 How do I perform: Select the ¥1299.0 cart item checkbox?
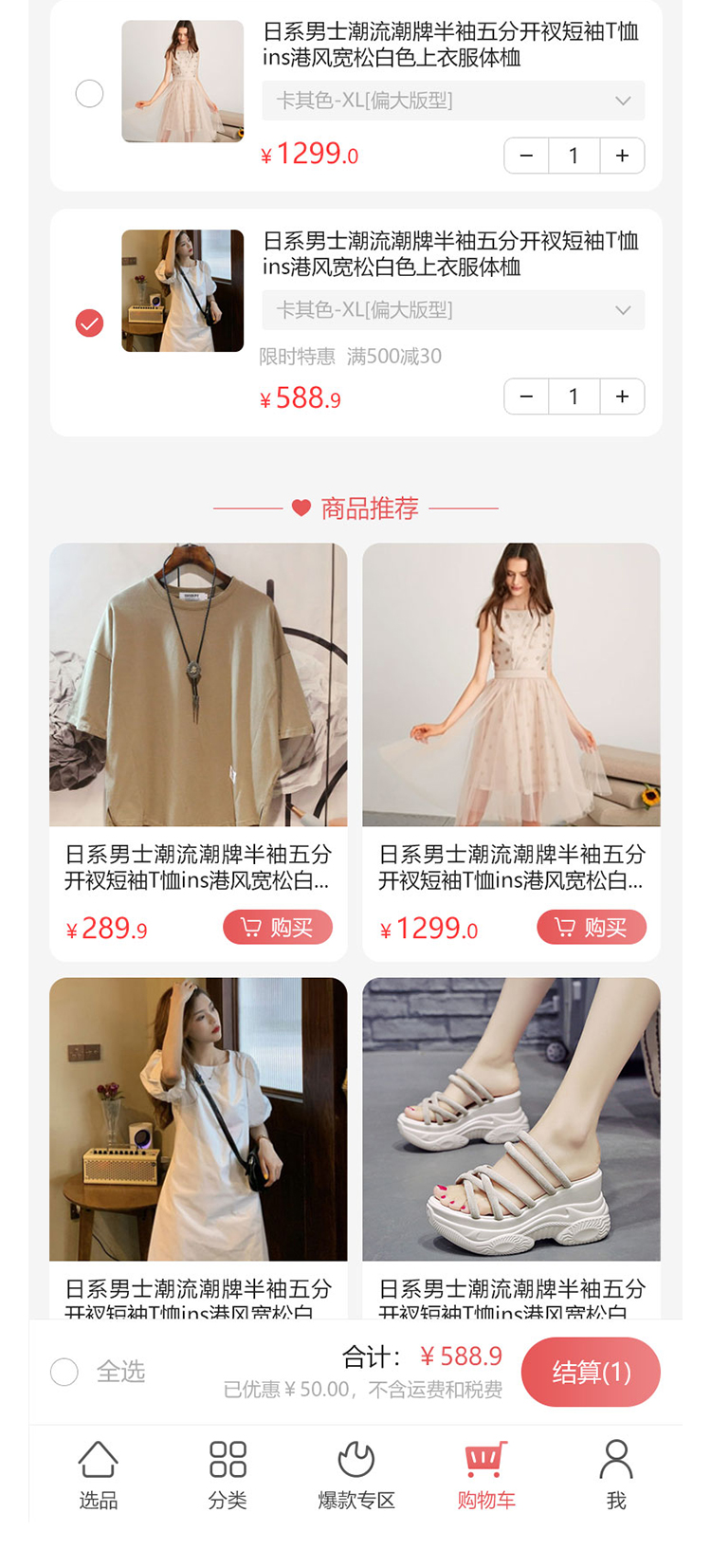pyautogui.click(x=89, y=94)
